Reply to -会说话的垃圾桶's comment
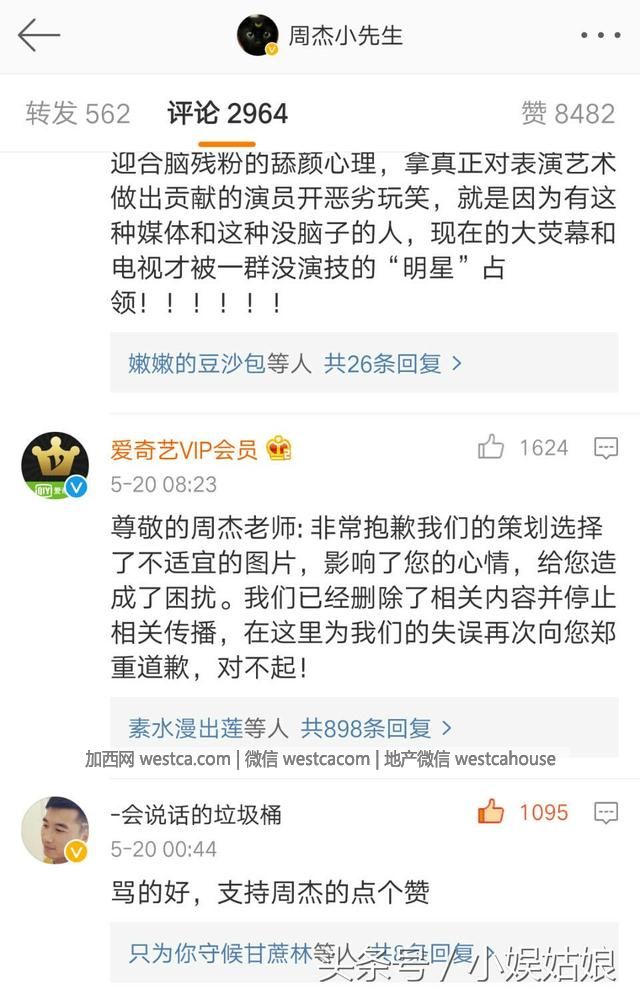The width and height of the screenshot is (640, 997). tap(606, 812)
